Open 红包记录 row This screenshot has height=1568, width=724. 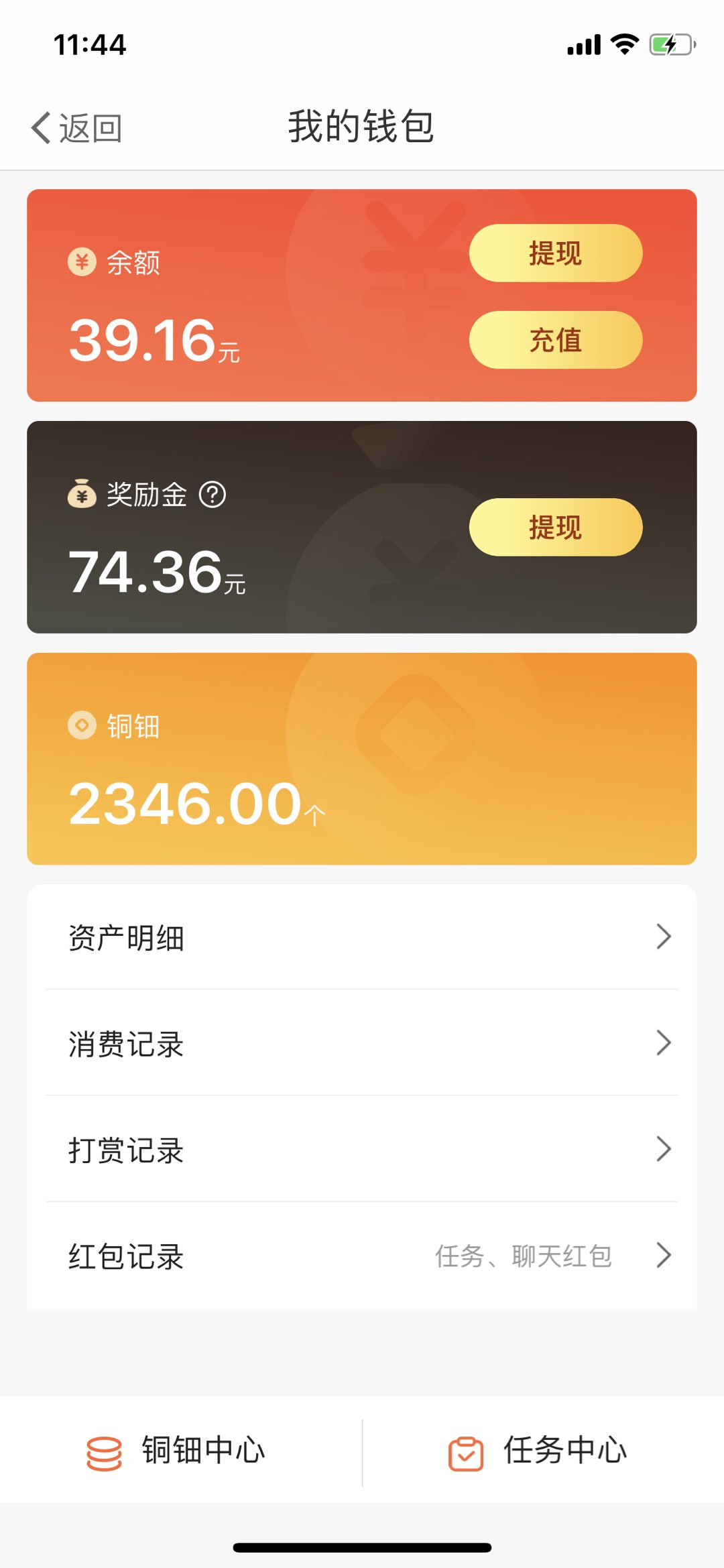(x=362, y=1256)
